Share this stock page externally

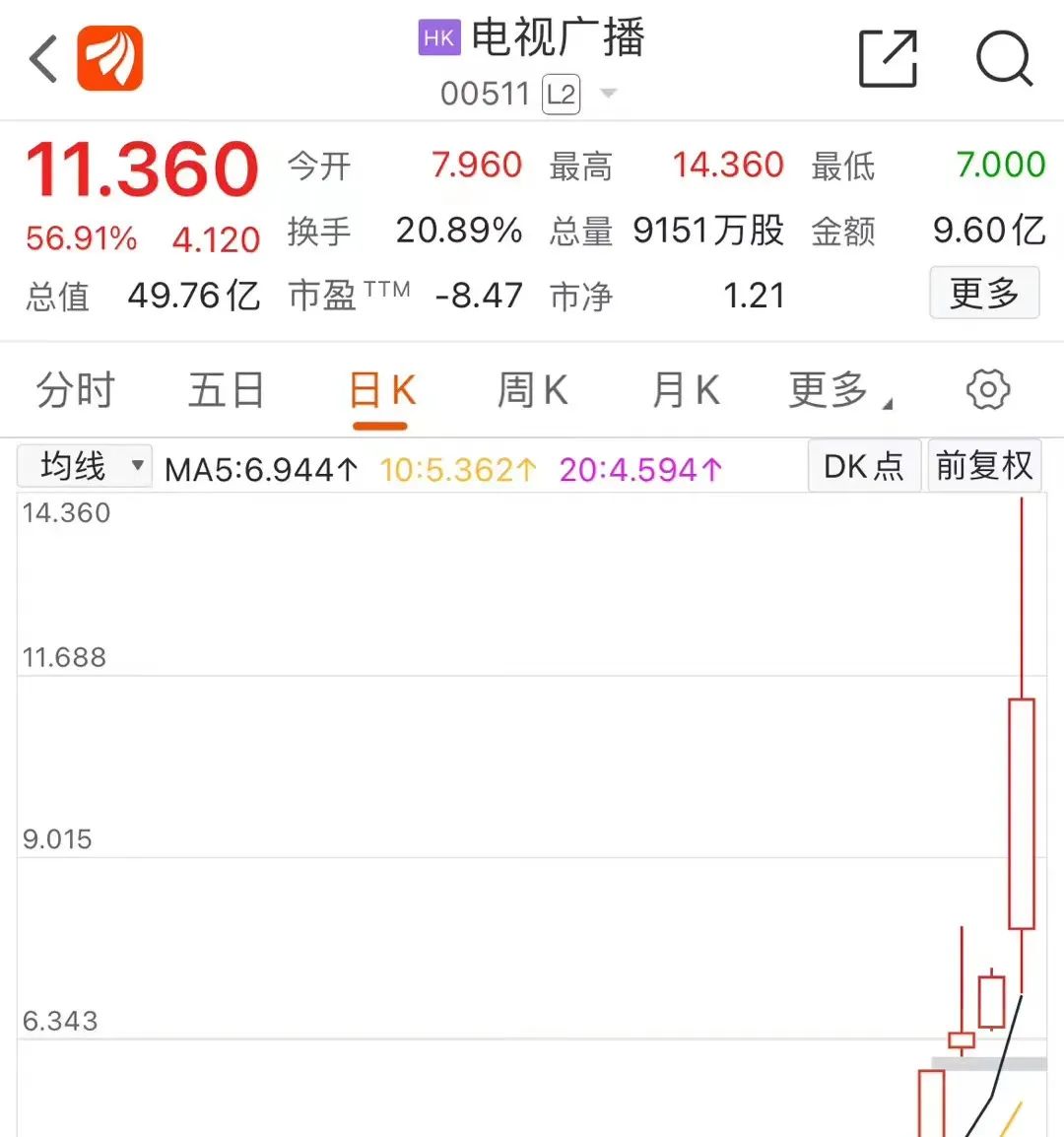888,59
